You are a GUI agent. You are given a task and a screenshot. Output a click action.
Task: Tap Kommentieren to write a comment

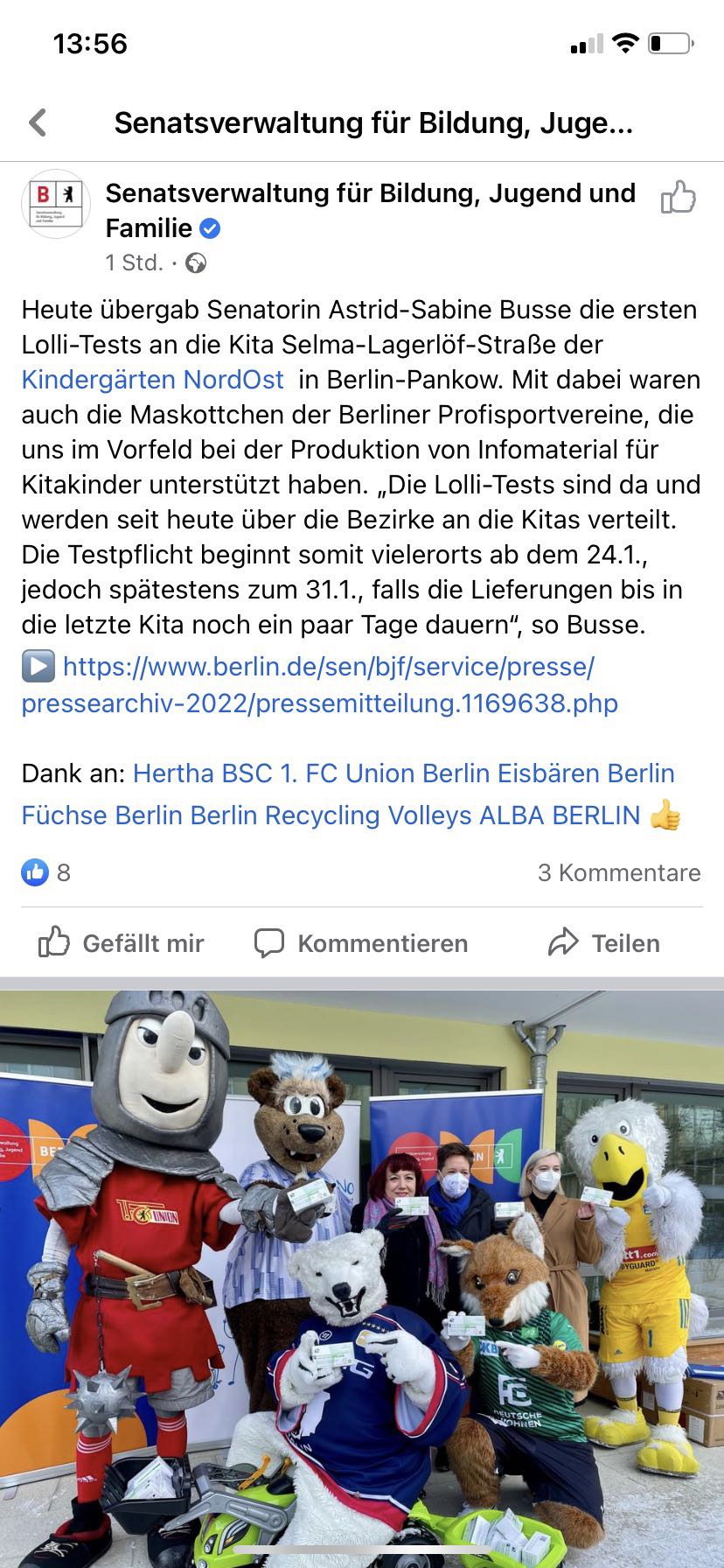tap(361, 943)
